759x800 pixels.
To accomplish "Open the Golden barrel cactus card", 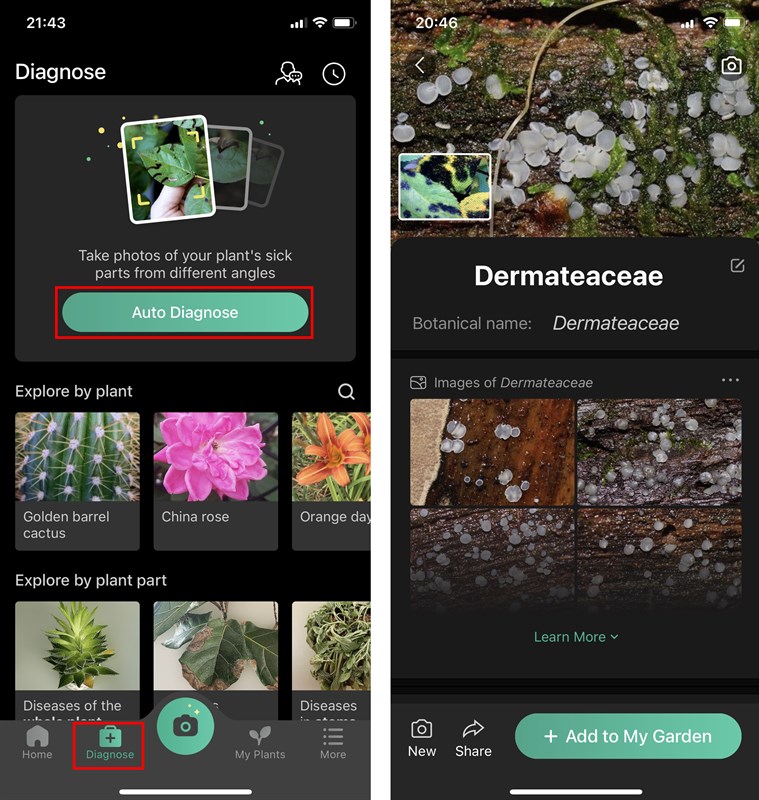I will click(77, 480).
